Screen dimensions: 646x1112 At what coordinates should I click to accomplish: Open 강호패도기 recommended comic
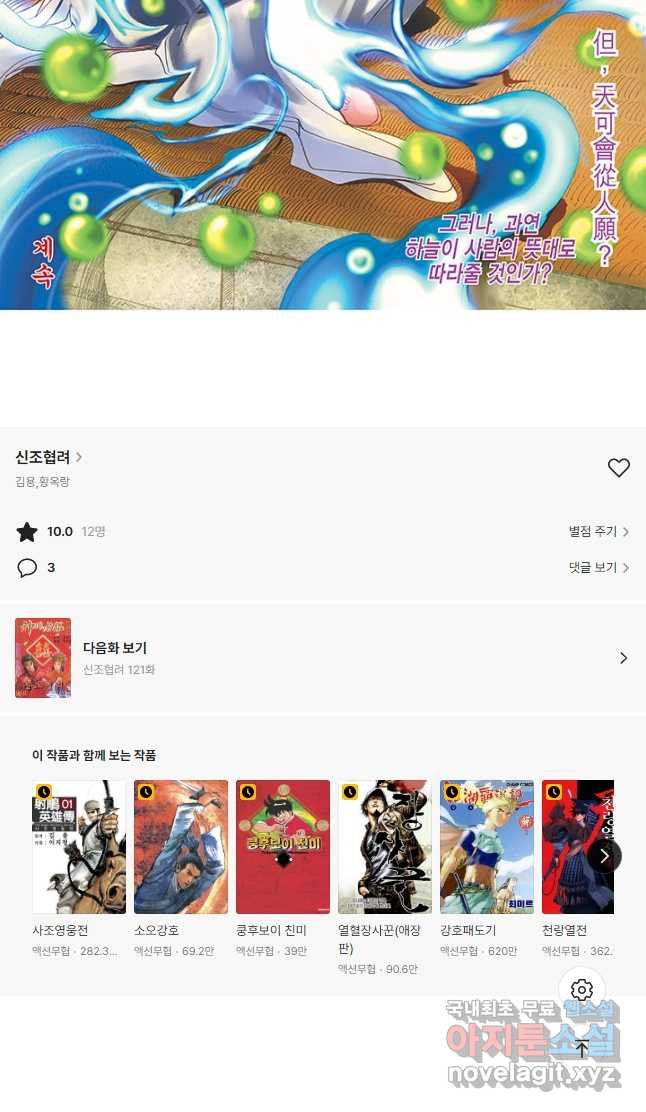(487, 847)
